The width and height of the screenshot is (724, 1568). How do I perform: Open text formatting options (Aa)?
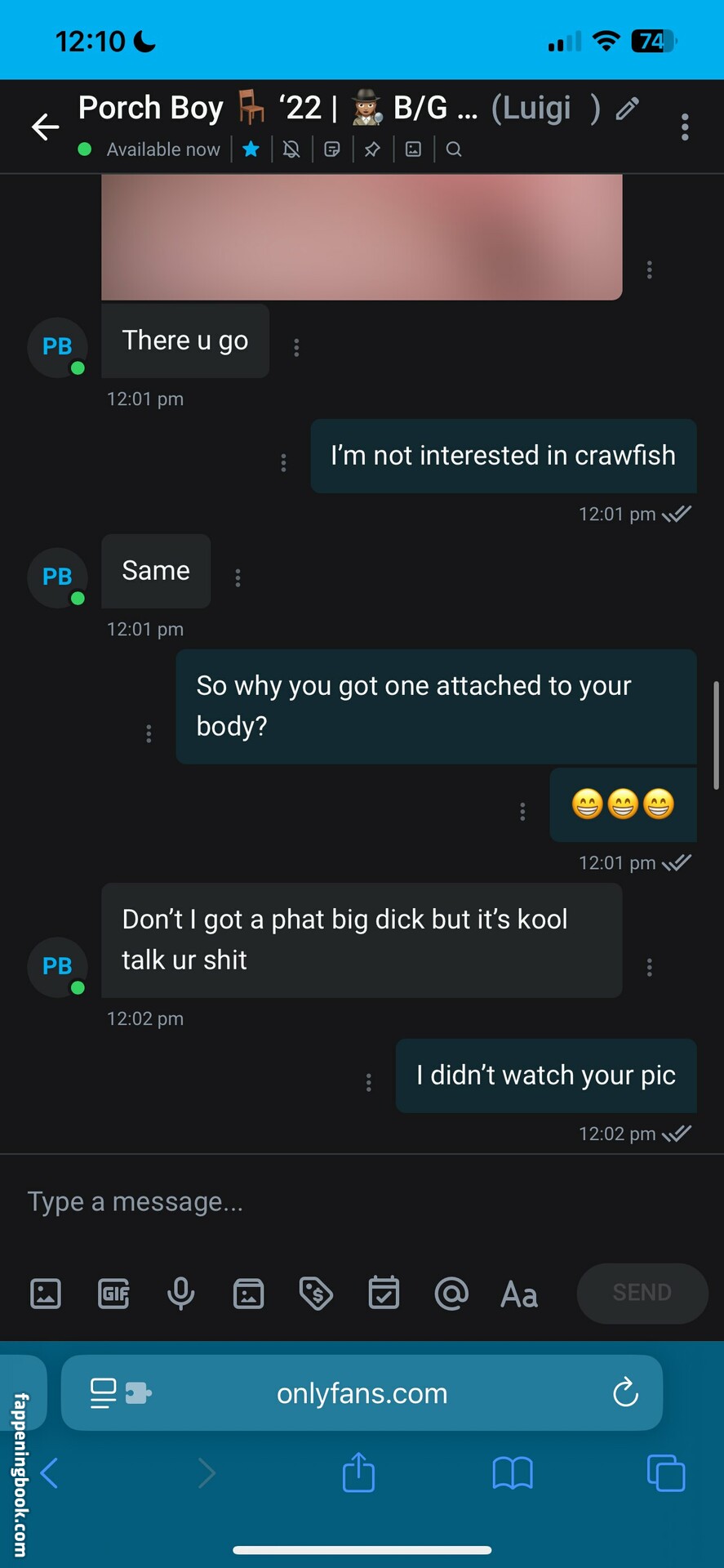(x=519, y=1294)
